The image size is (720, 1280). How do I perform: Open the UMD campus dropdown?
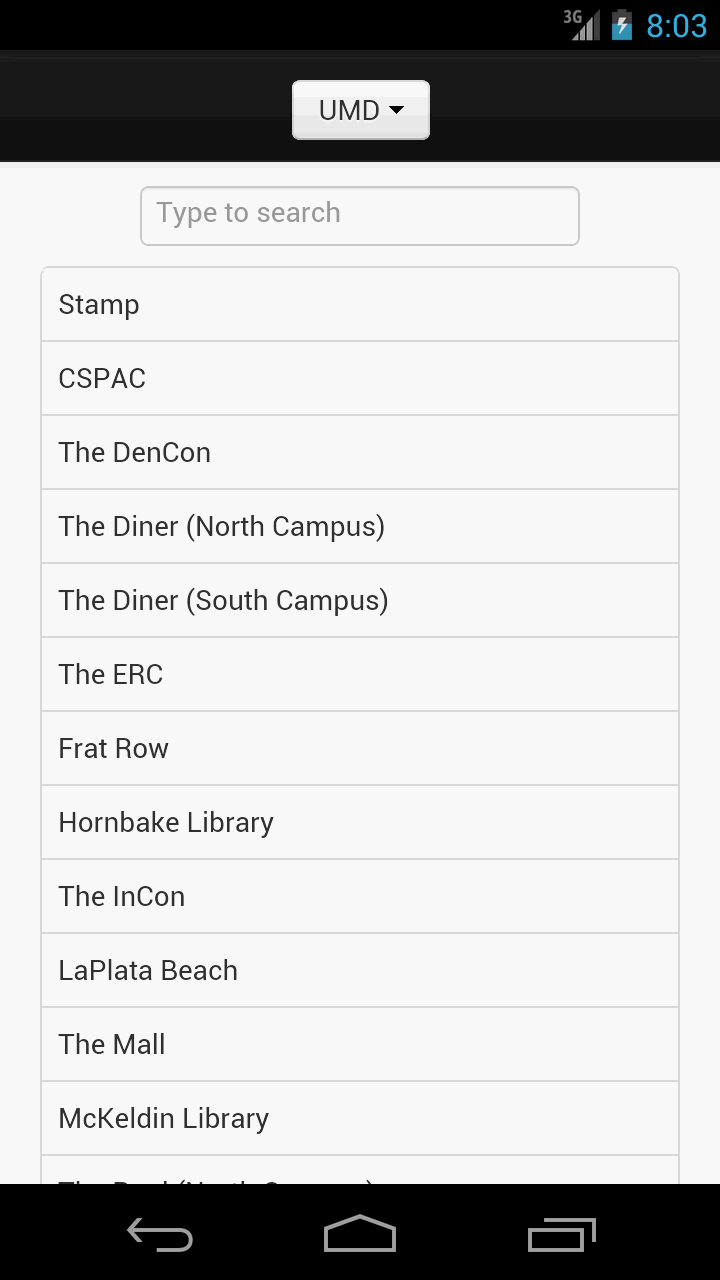click(360, 110)
